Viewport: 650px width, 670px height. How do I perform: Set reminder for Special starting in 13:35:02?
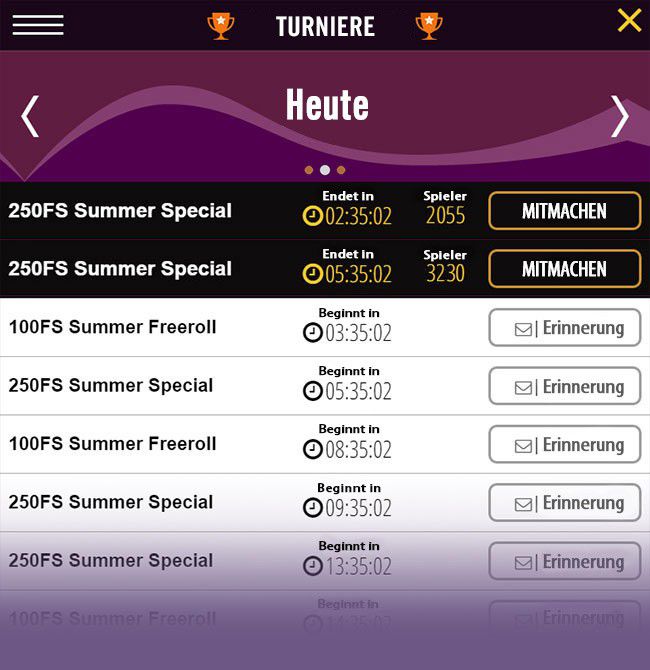point(564,561)
